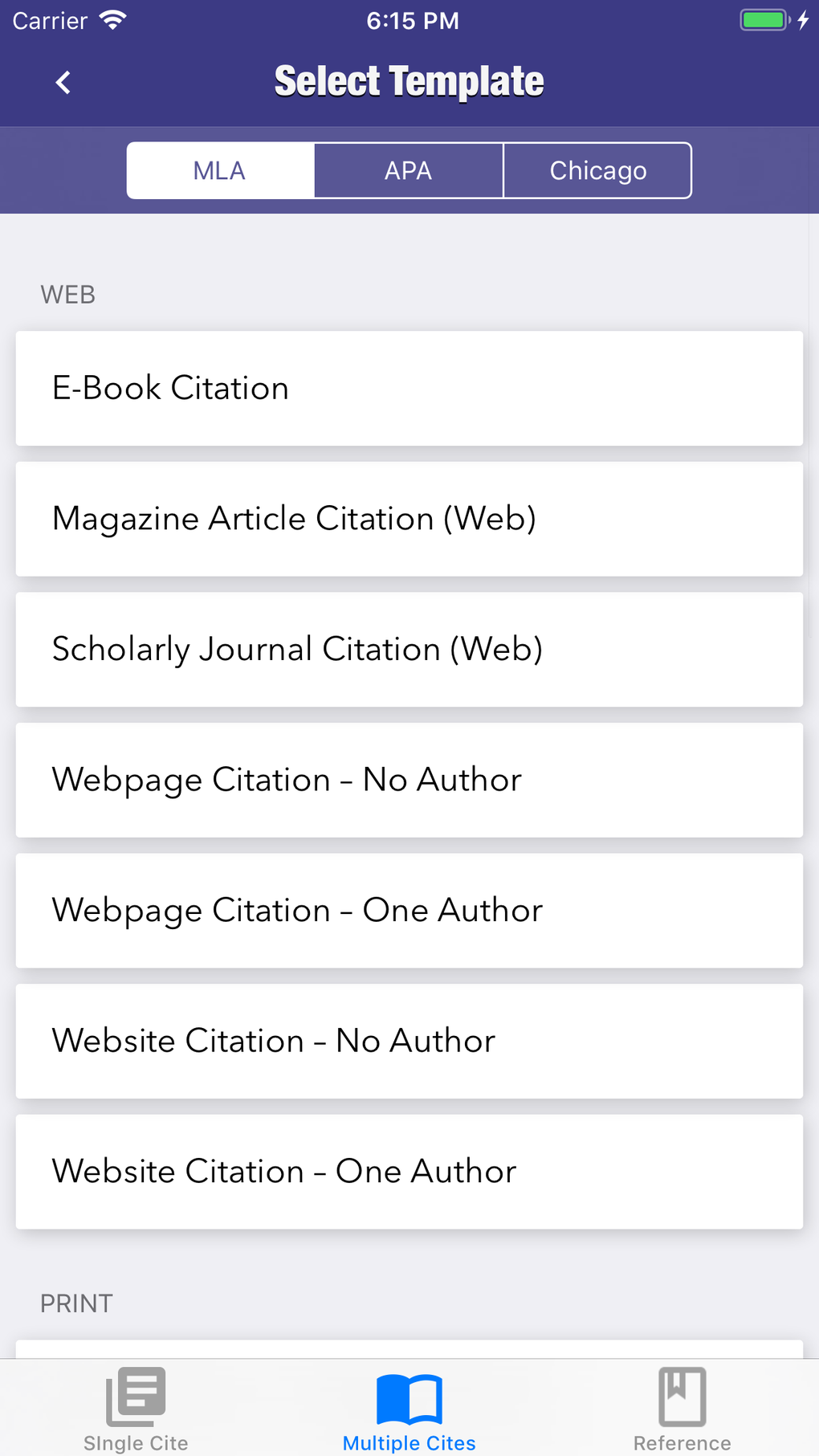Open Scholarly Journal Citation (Web)
The image size is (819, 1456).
click(x=409, y=649)
